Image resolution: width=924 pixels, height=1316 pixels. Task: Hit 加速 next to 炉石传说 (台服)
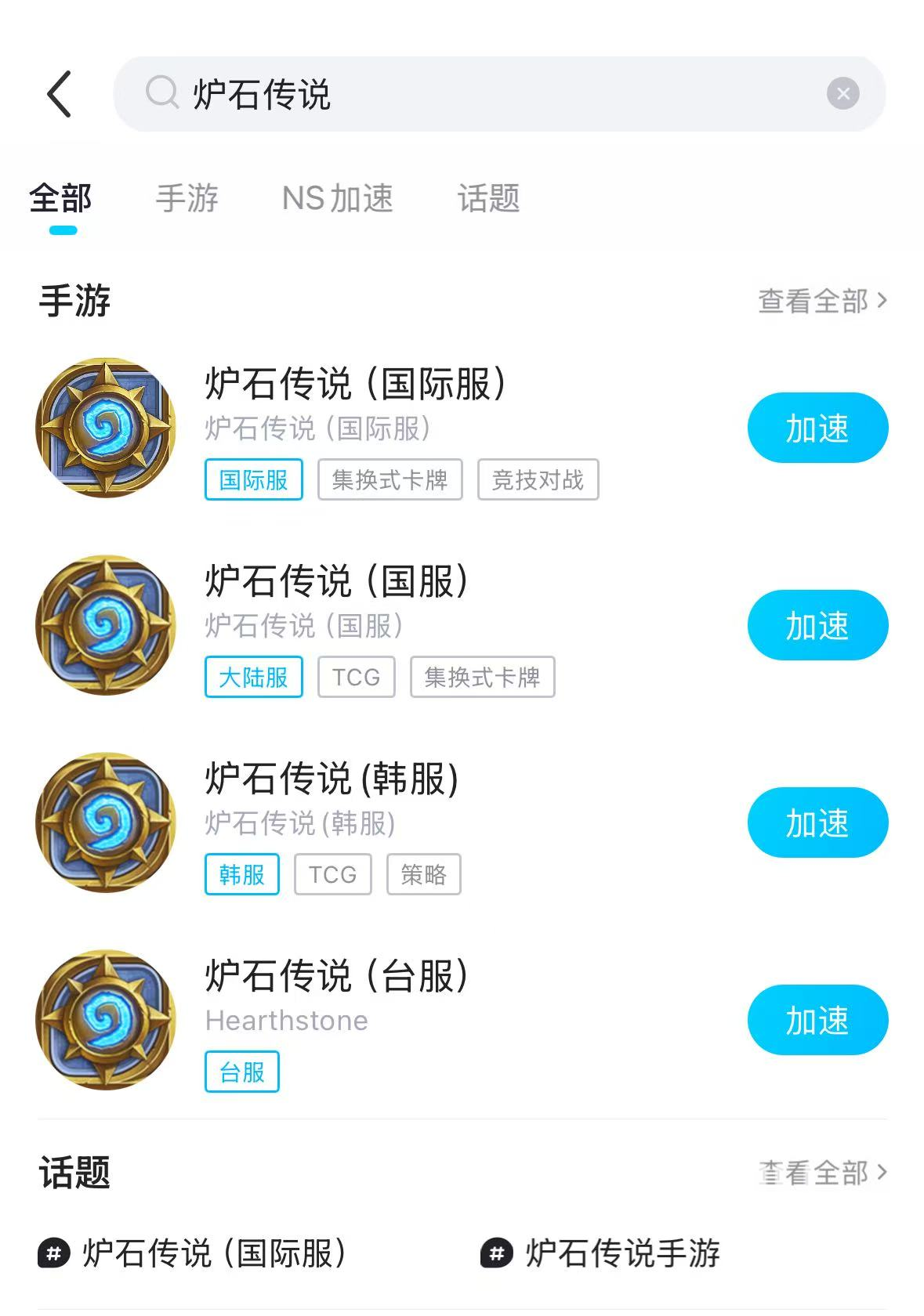click(817, 1020)
